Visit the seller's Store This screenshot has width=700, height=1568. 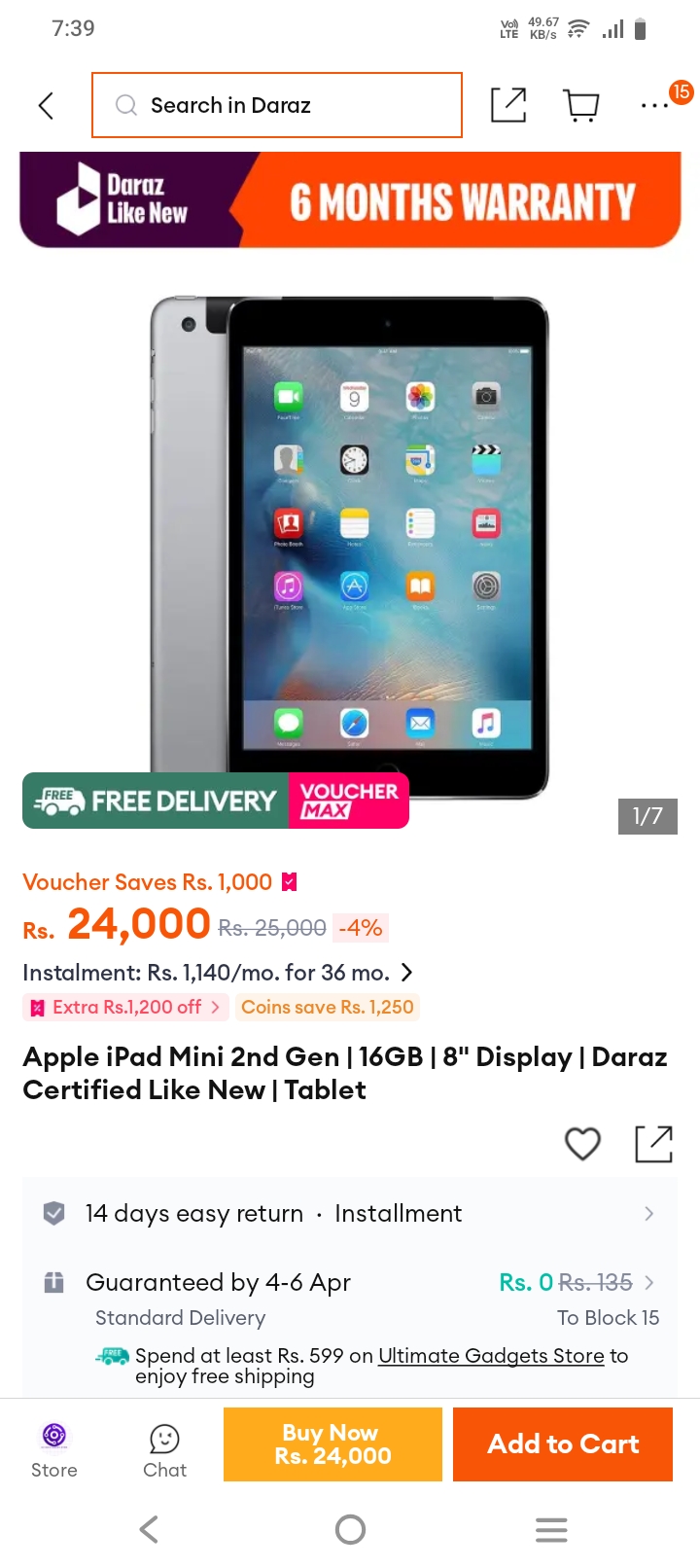tap(54, 1449)
